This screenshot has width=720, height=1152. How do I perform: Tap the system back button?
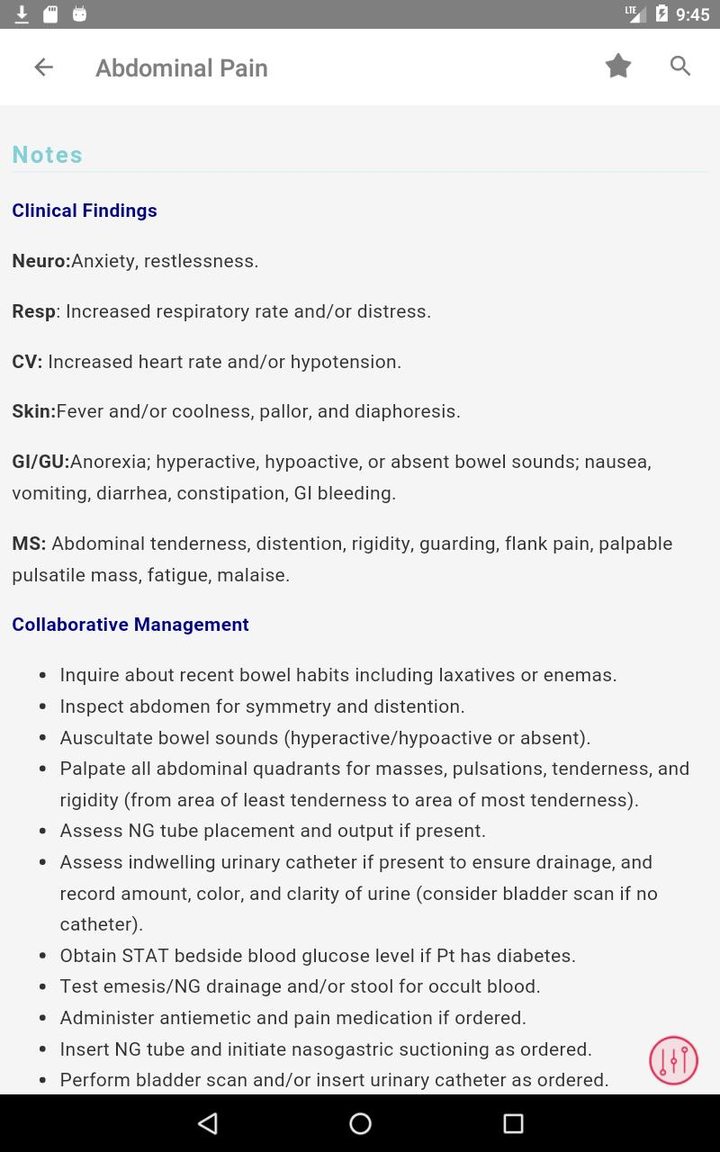click(x=208, y=1123)
